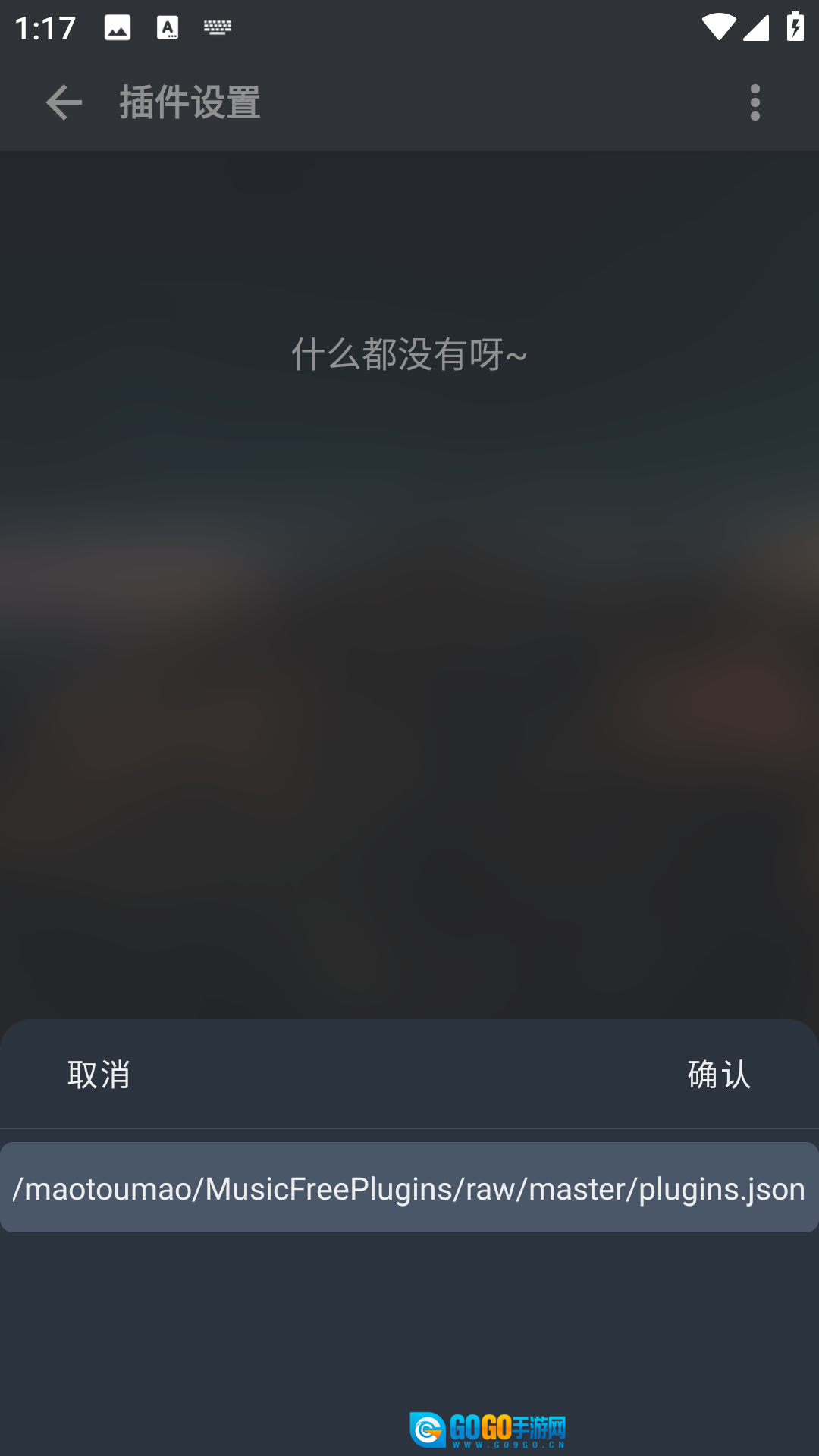Focus the plugins.json URL text field
This screenshot has height=1456, width=819.
tap(409, 1188)
